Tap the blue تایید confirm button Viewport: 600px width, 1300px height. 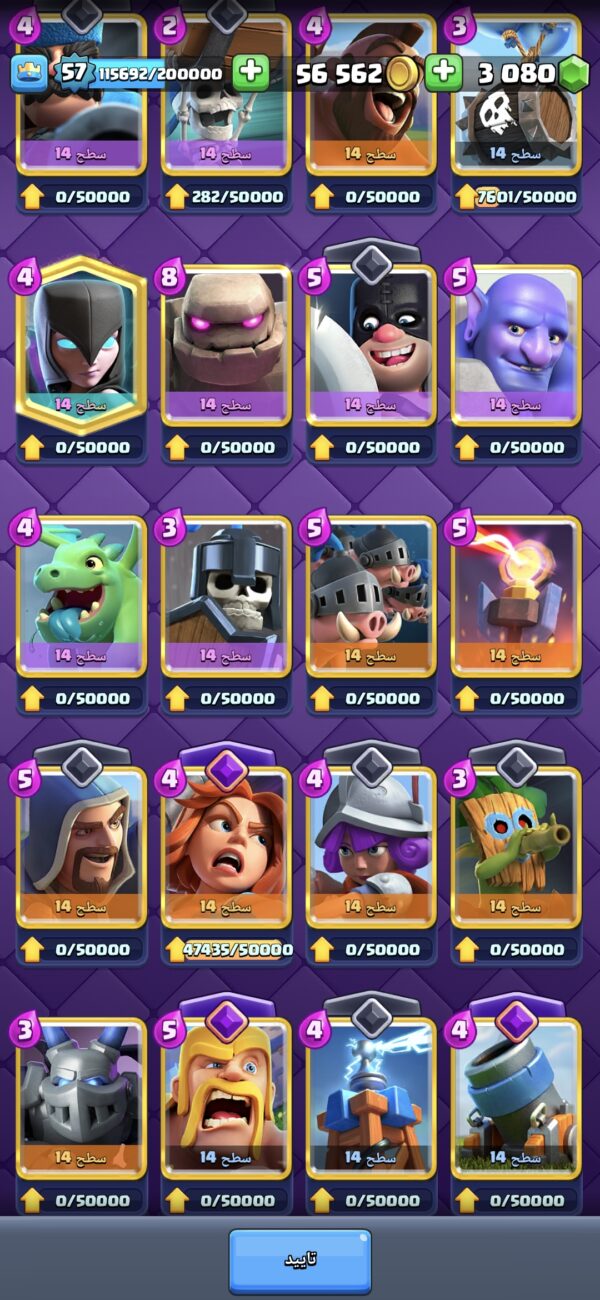point(300,1260)
